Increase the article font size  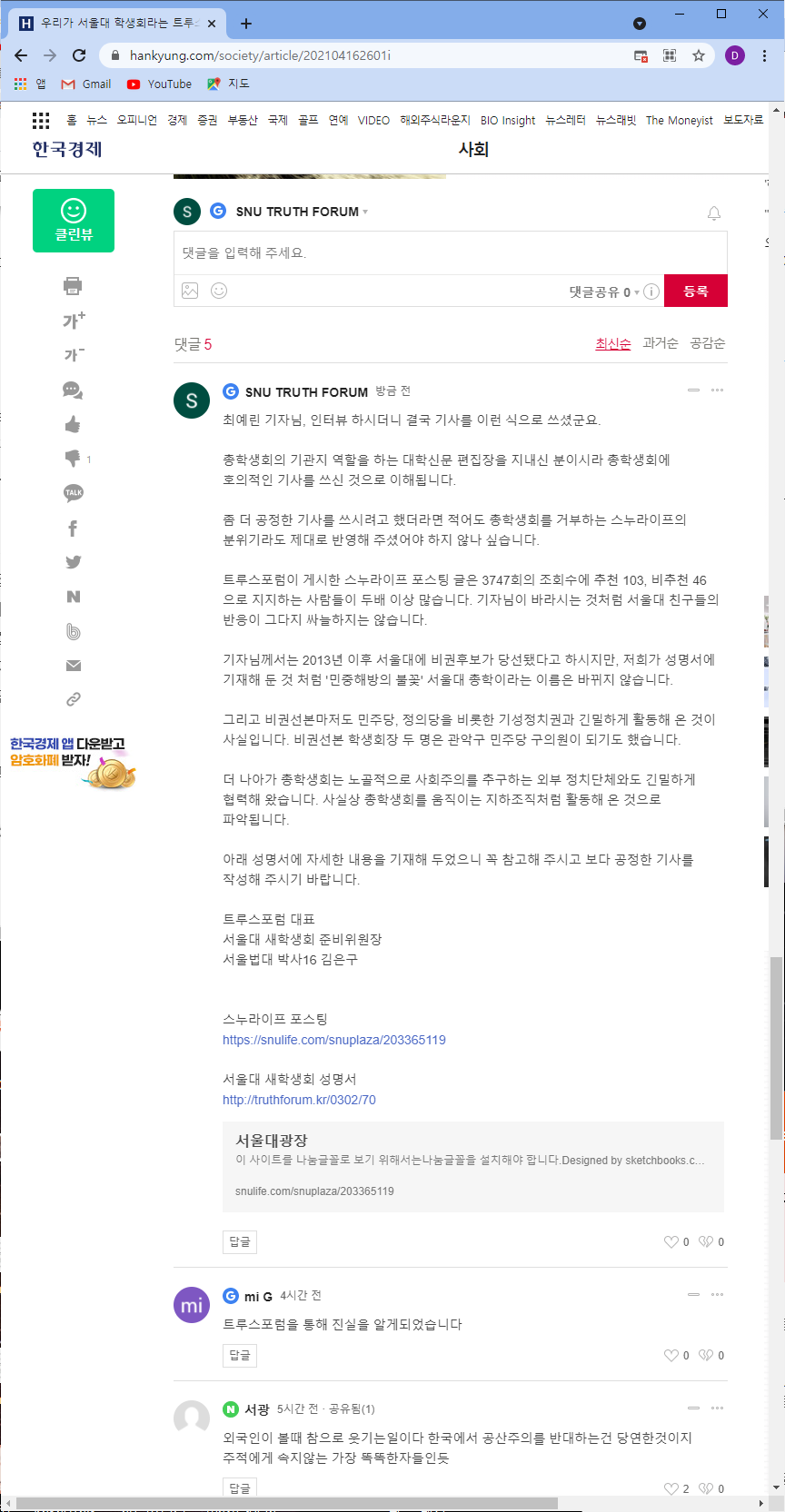[74, 321]
